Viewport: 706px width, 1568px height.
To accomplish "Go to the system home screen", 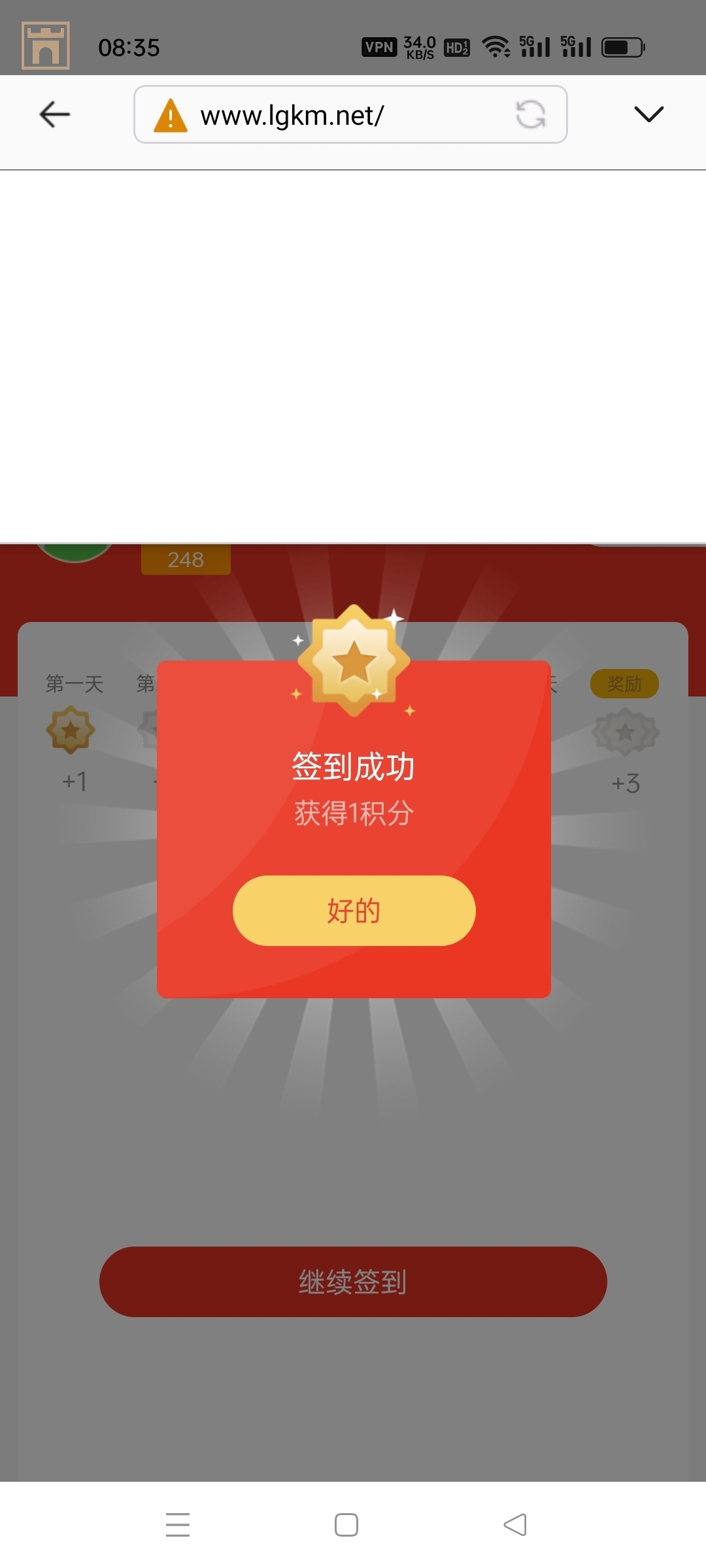I will tap(346, 1524).
